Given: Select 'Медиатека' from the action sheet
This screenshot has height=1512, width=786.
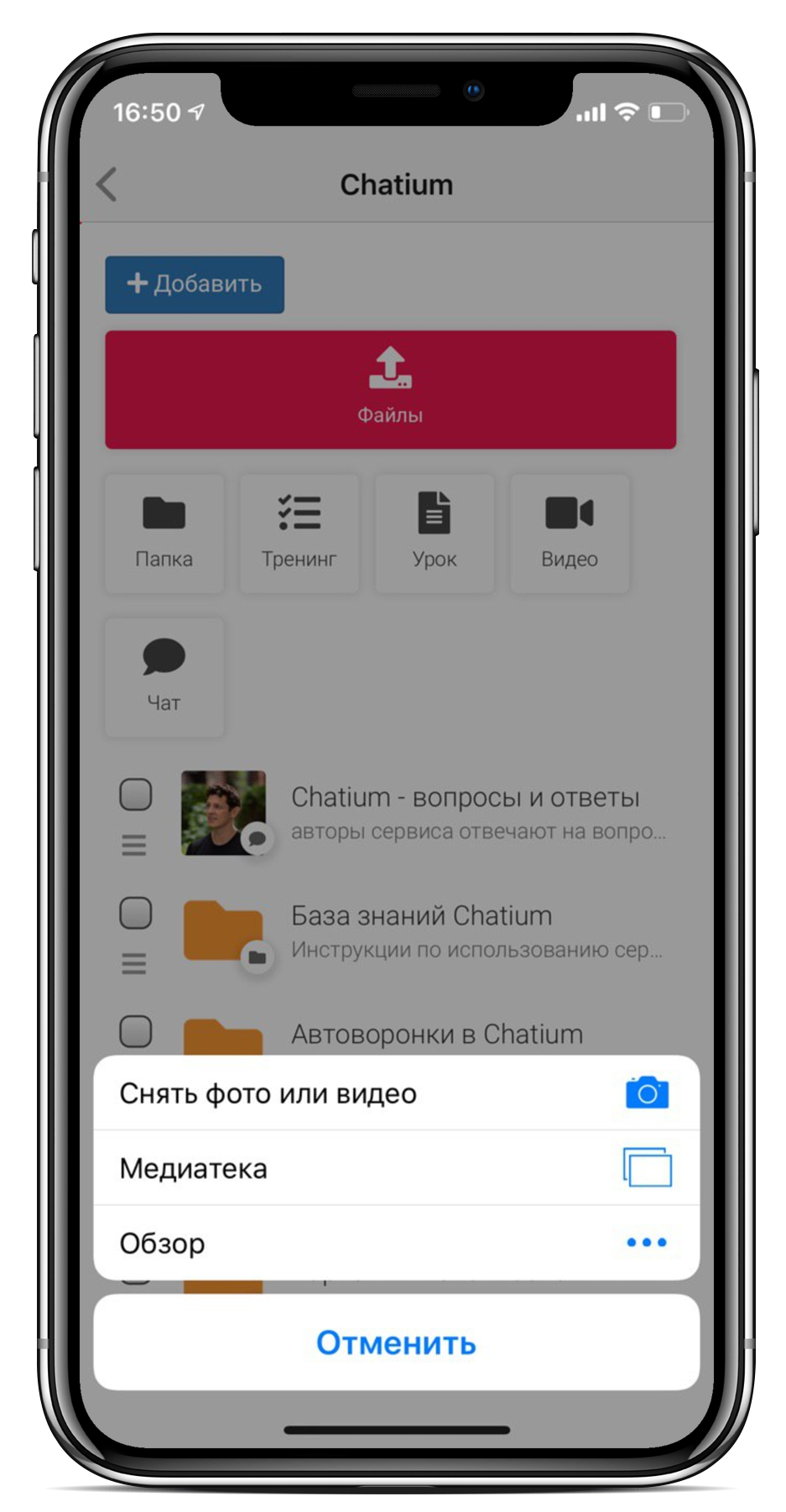Looking at the screenshot, I should point(396,1168).
